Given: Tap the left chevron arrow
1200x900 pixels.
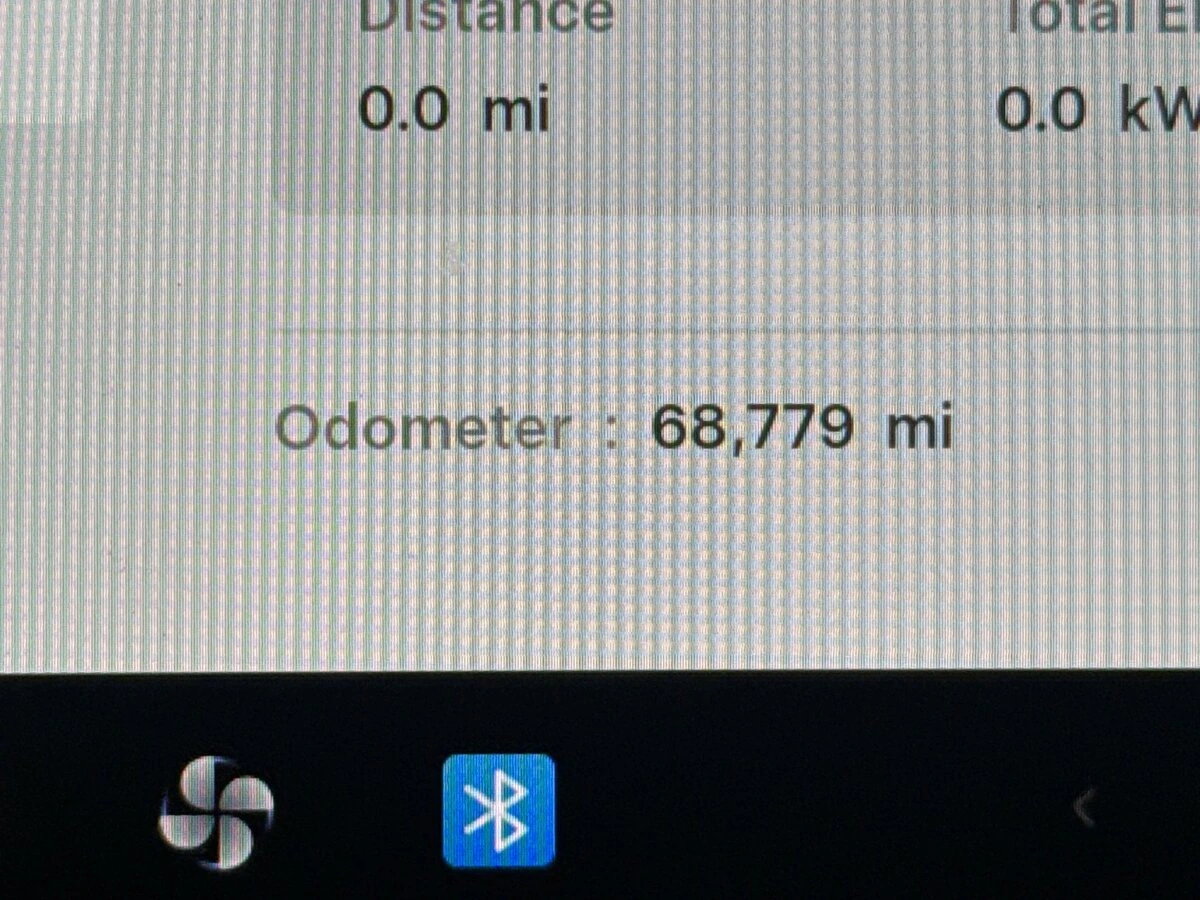Looking at the screenshot, I should click(x=1083, y=808).
